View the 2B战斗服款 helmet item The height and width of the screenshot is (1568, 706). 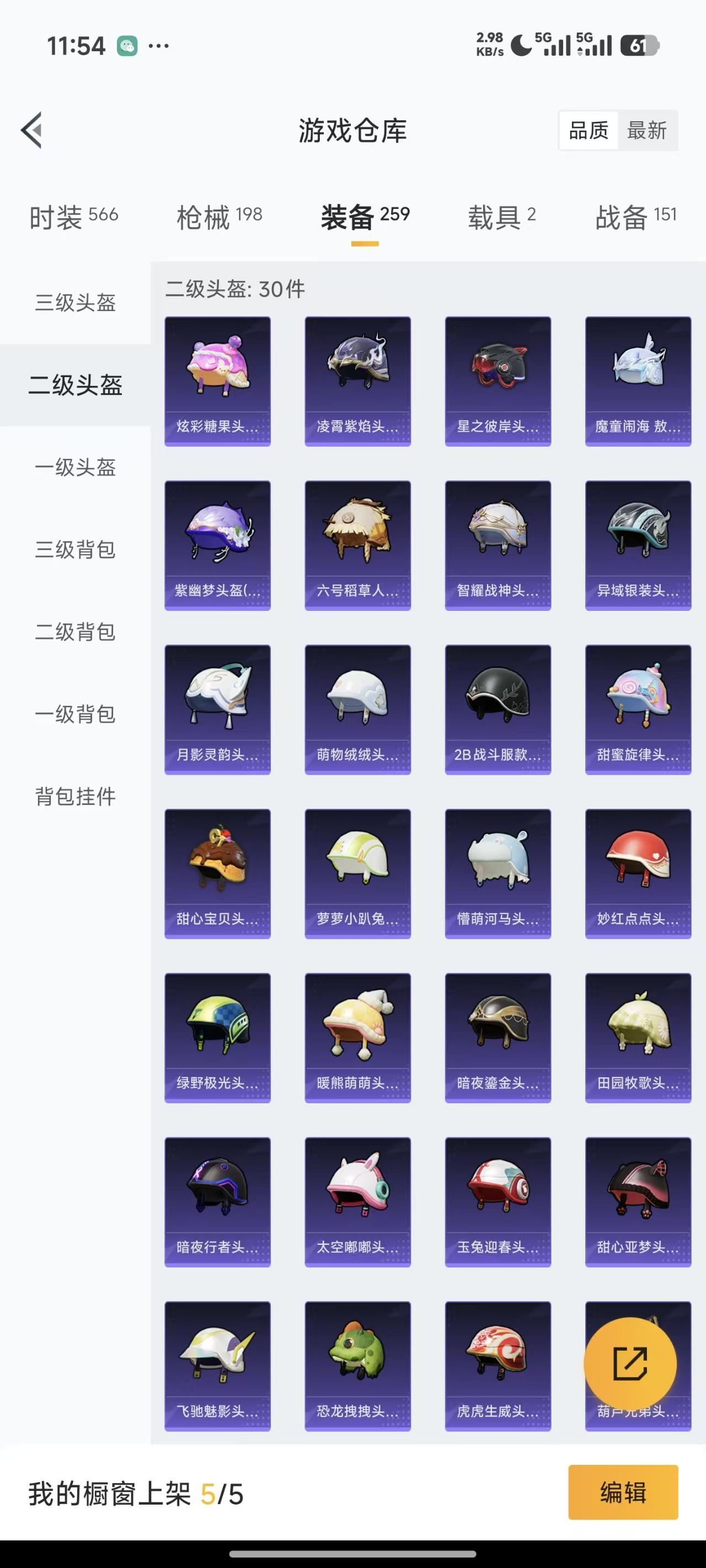tap(498, 709)
